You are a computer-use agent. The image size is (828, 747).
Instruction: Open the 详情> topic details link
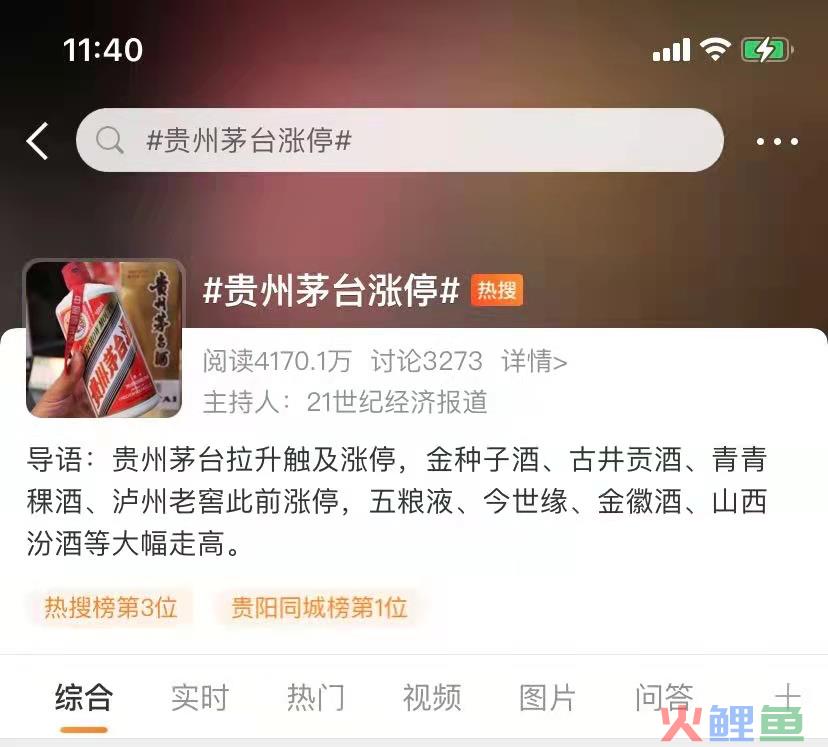coord(534,361)
